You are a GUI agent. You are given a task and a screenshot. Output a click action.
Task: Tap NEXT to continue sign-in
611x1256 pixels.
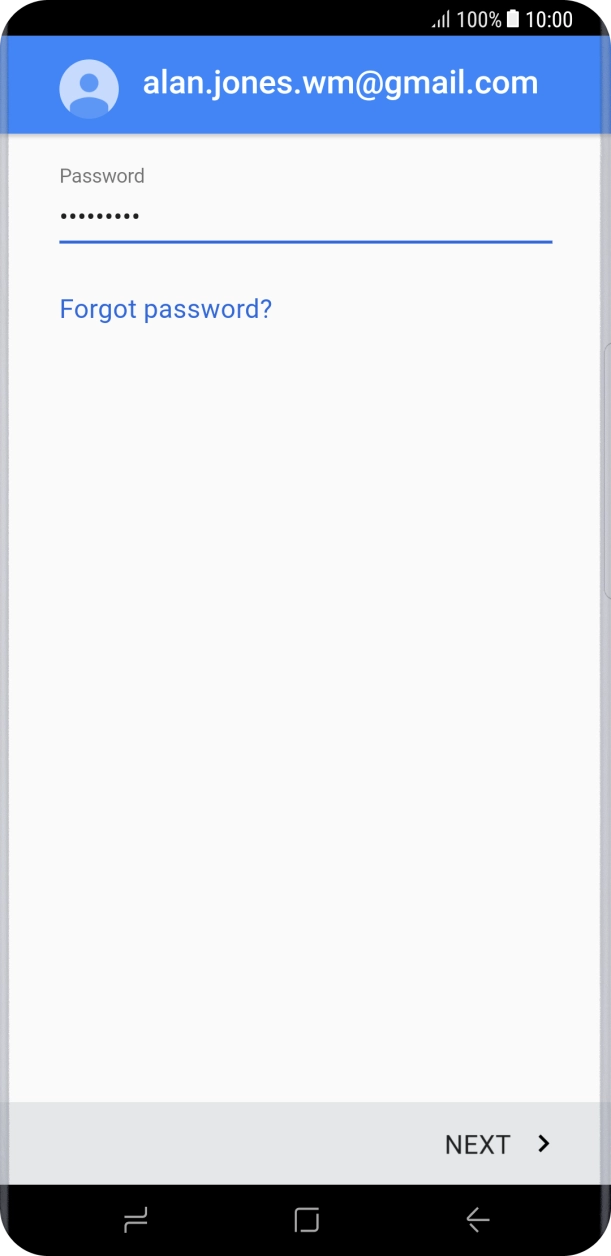pyautogui.click(x=497, y=1144)
